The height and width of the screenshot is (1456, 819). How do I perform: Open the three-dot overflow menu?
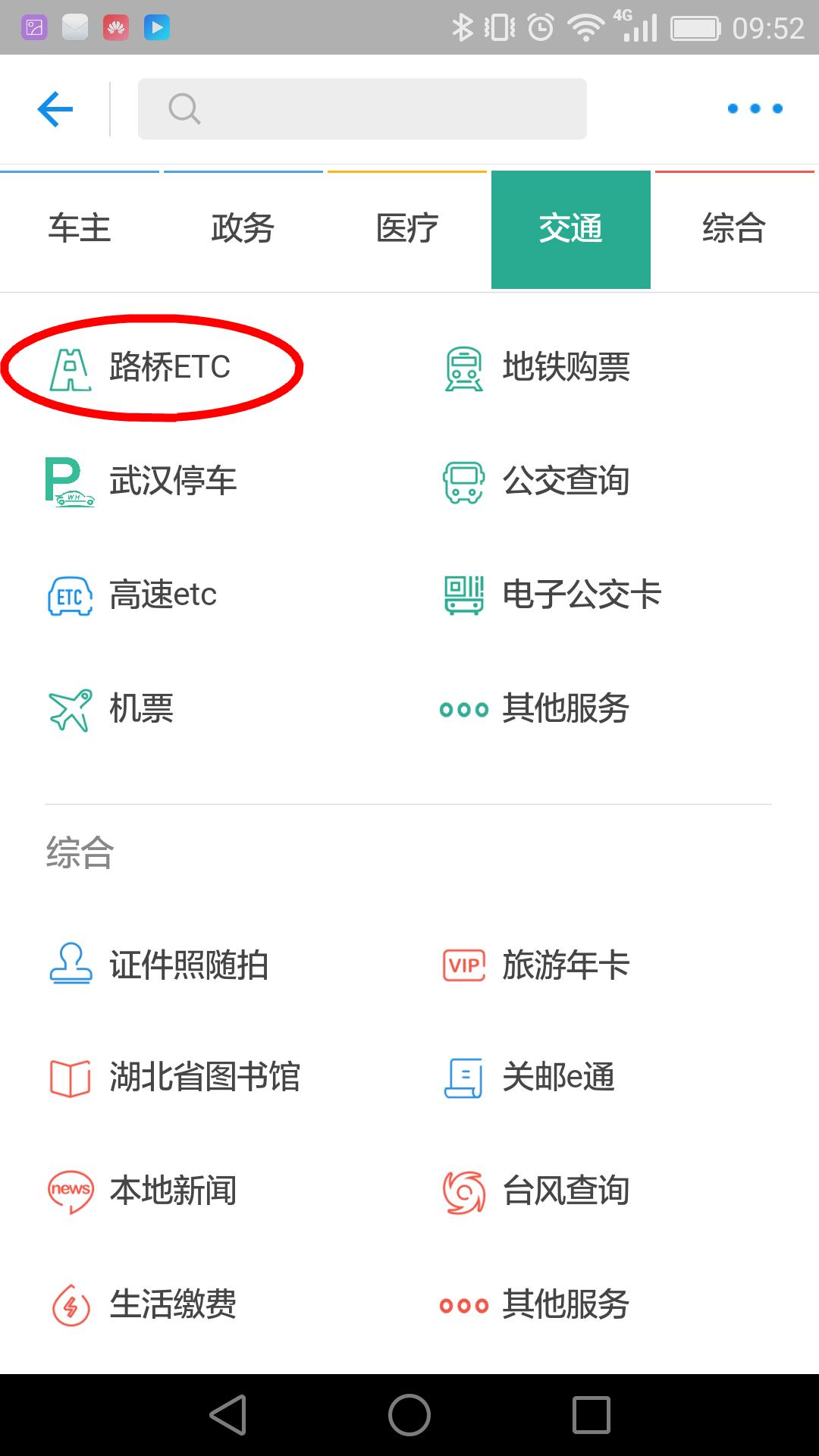coord(755,108)
